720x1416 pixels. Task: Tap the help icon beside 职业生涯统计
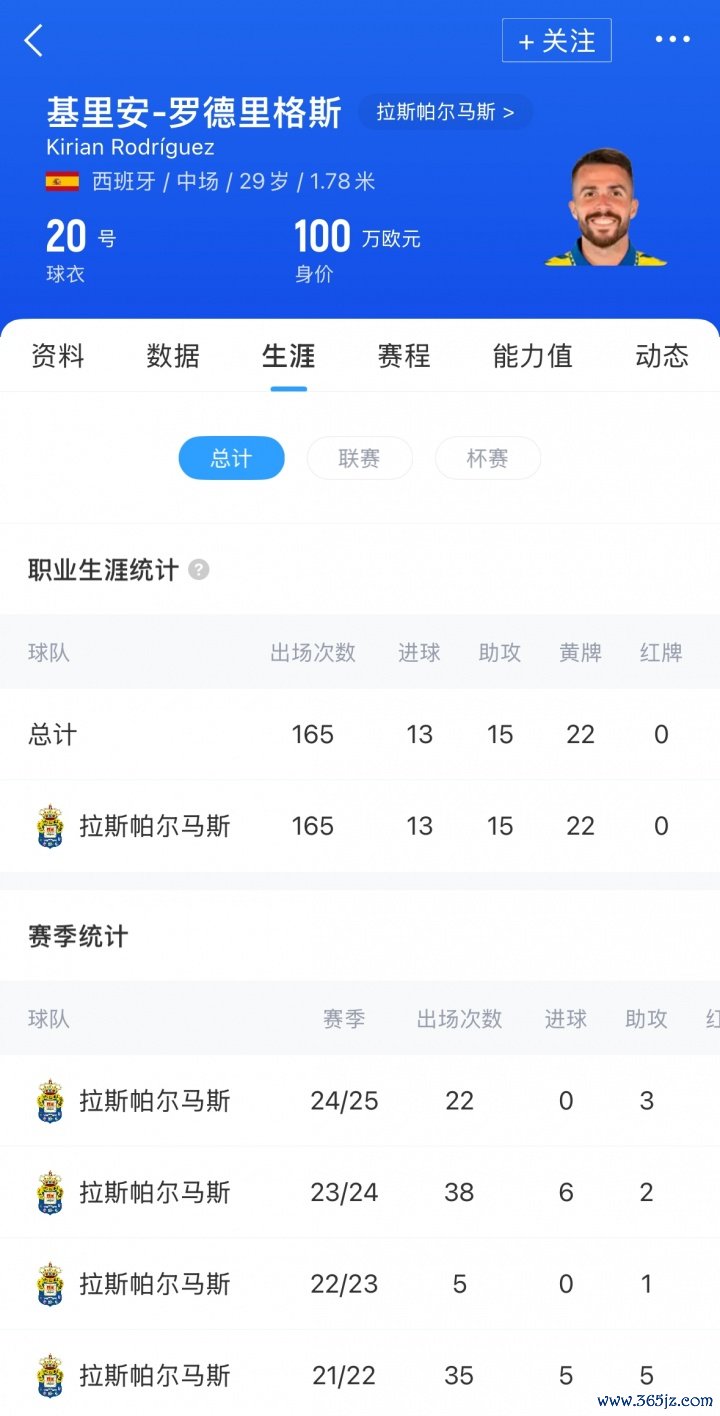click(x=199, y=570)
